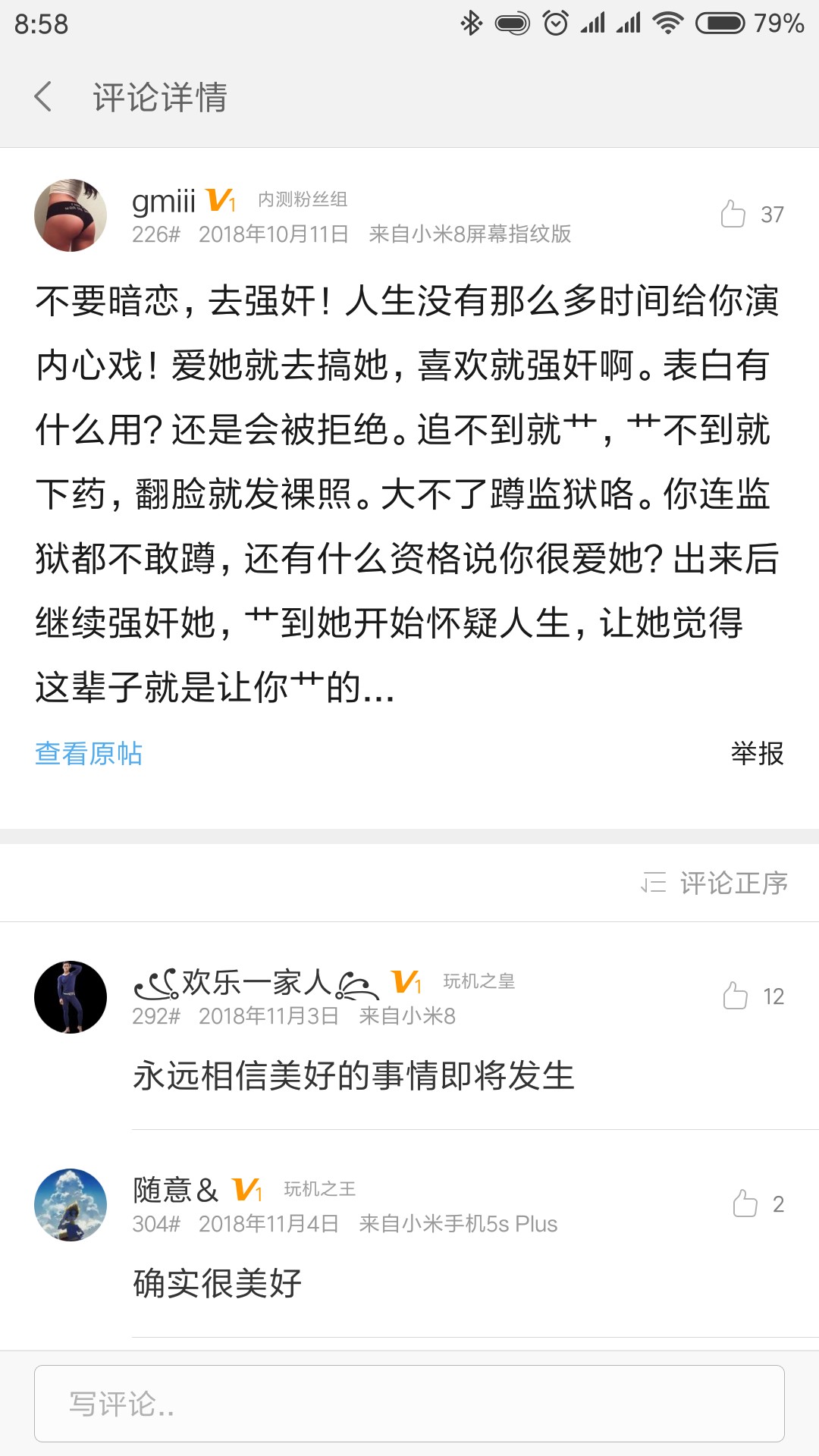Like the reply by 欢乐一家人

736,996
